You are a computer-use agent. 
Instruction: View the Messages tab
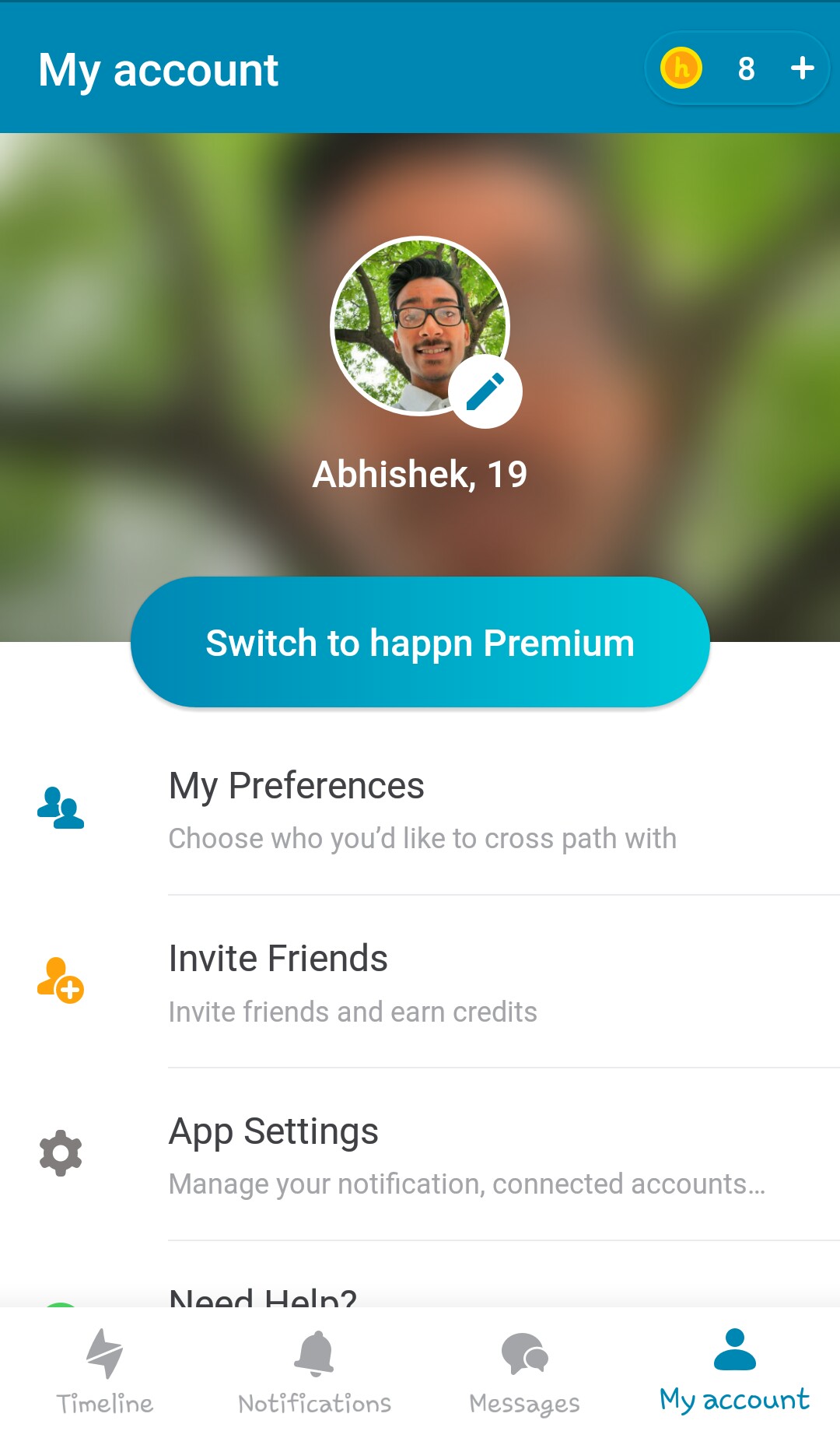point(524,1371)
